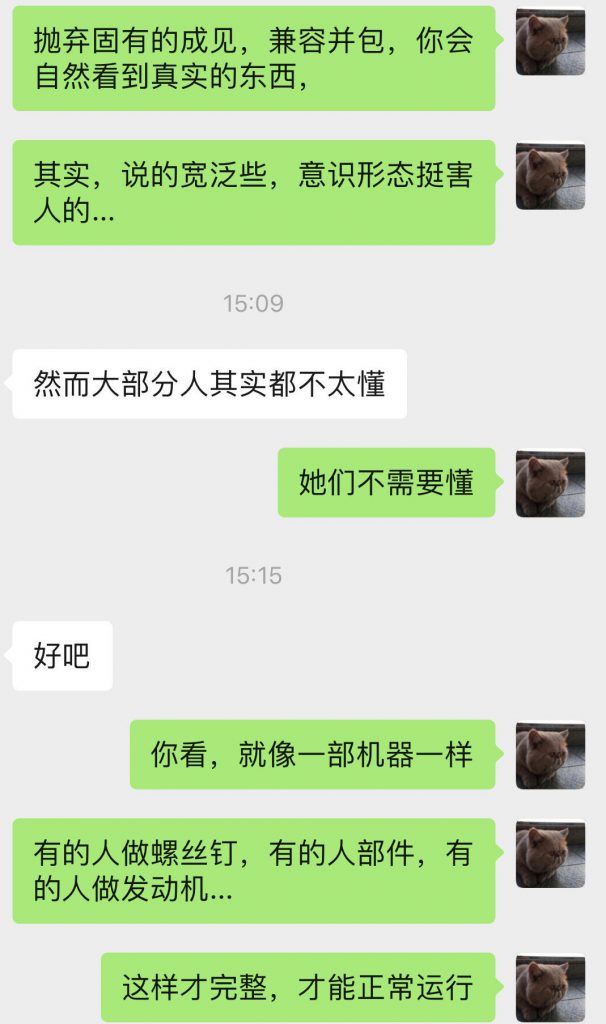Open avatar beside 这样才完整 message
The width and height of the screenshot is (606, 1024).
pyautogui.click(x=550, y=988)
